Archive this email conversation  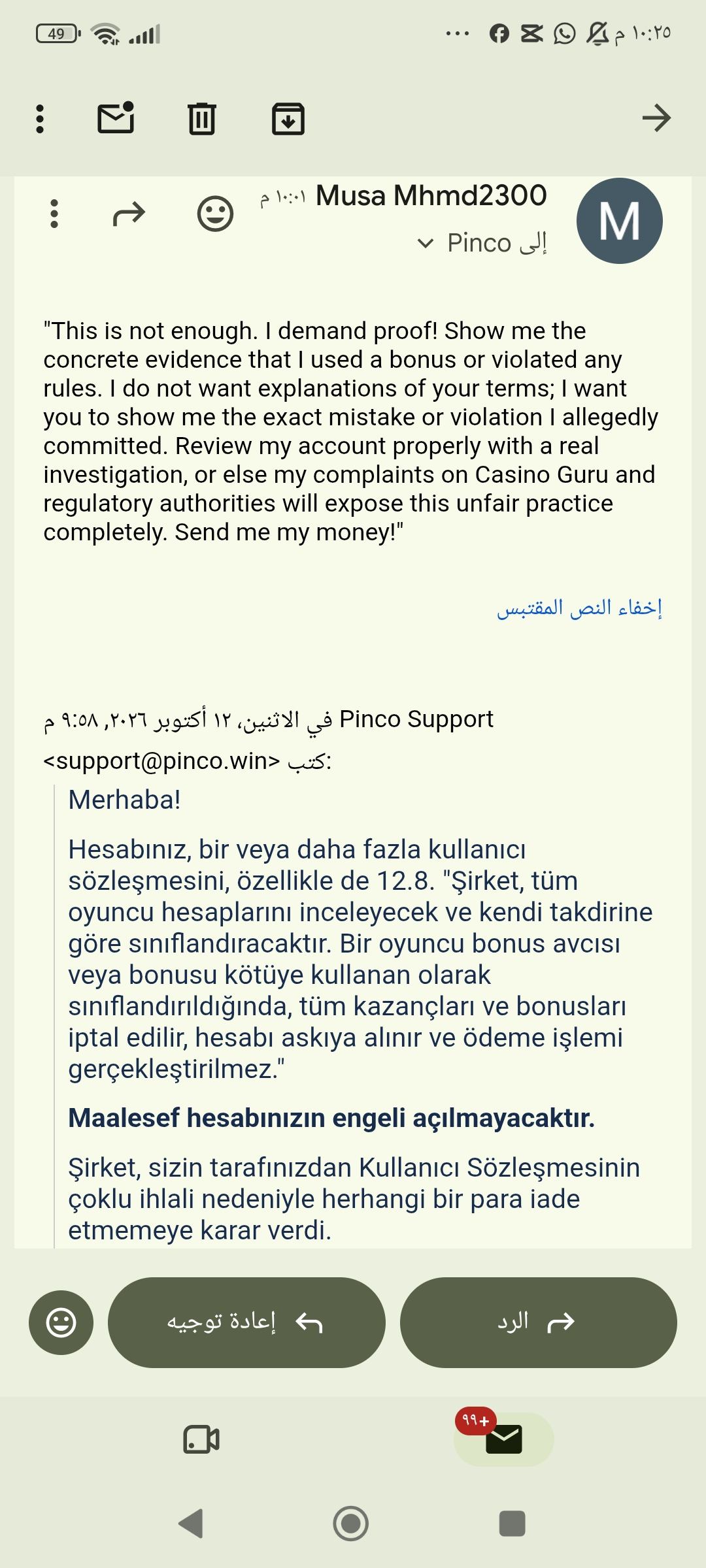coord(288,119)
